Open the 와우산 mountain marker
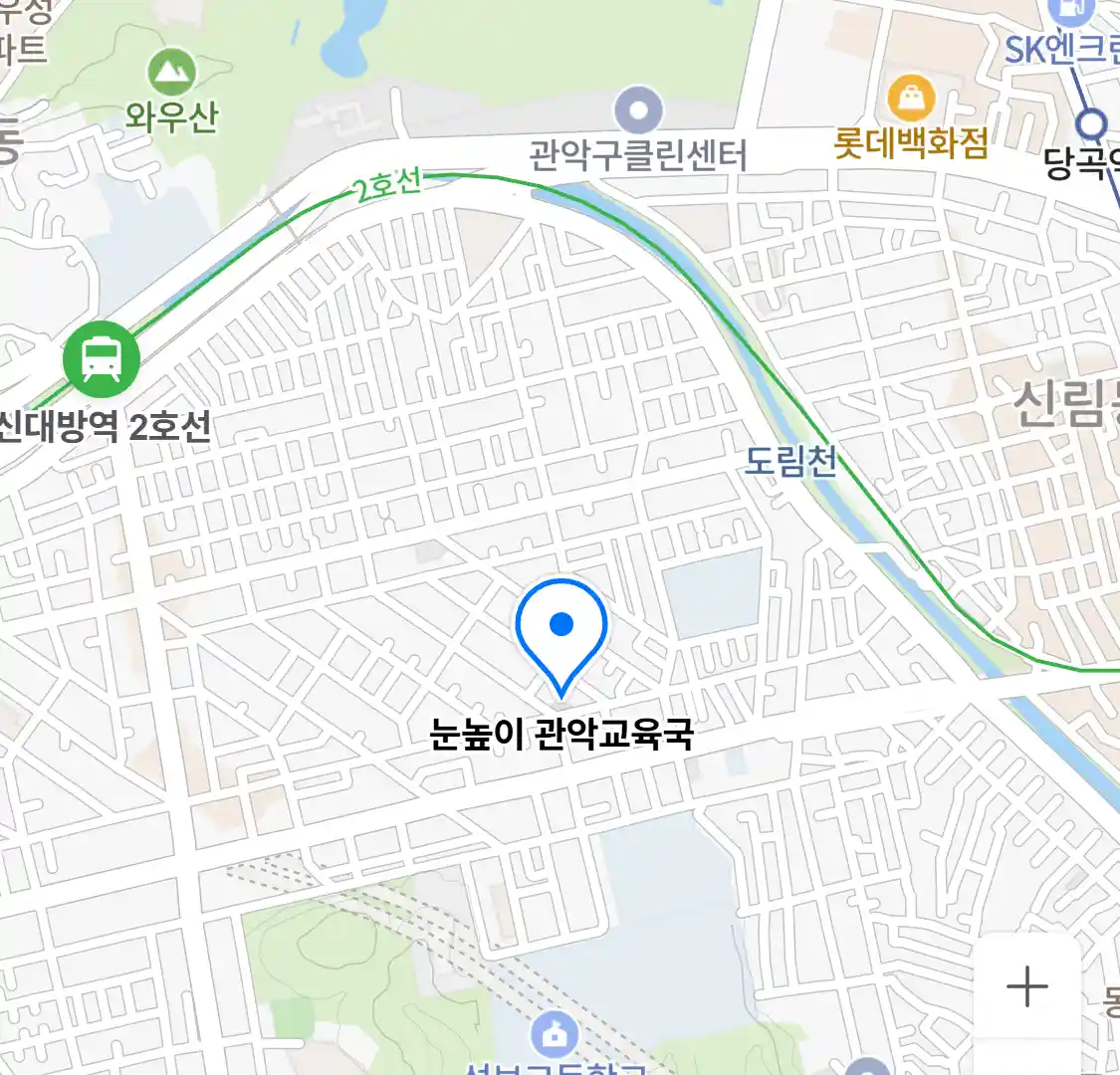 pos(171,73)
